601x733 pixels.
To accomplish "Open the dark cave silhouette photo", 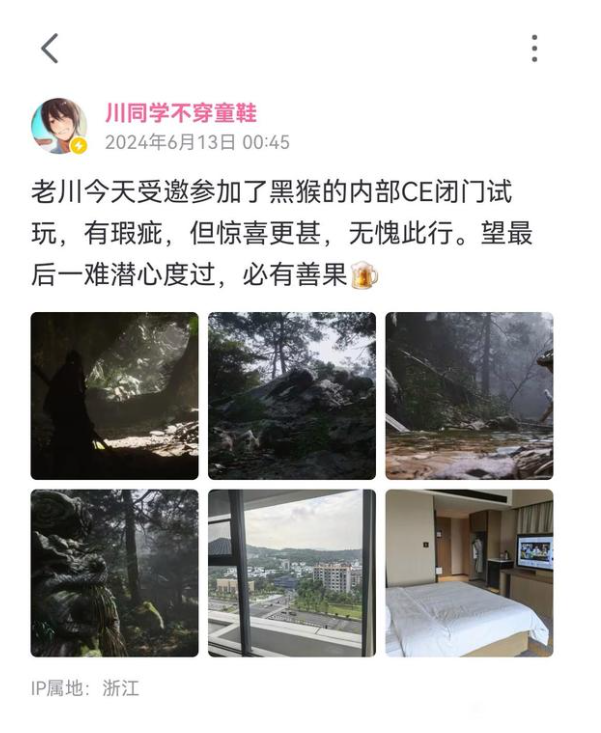I will click(114, 396).
